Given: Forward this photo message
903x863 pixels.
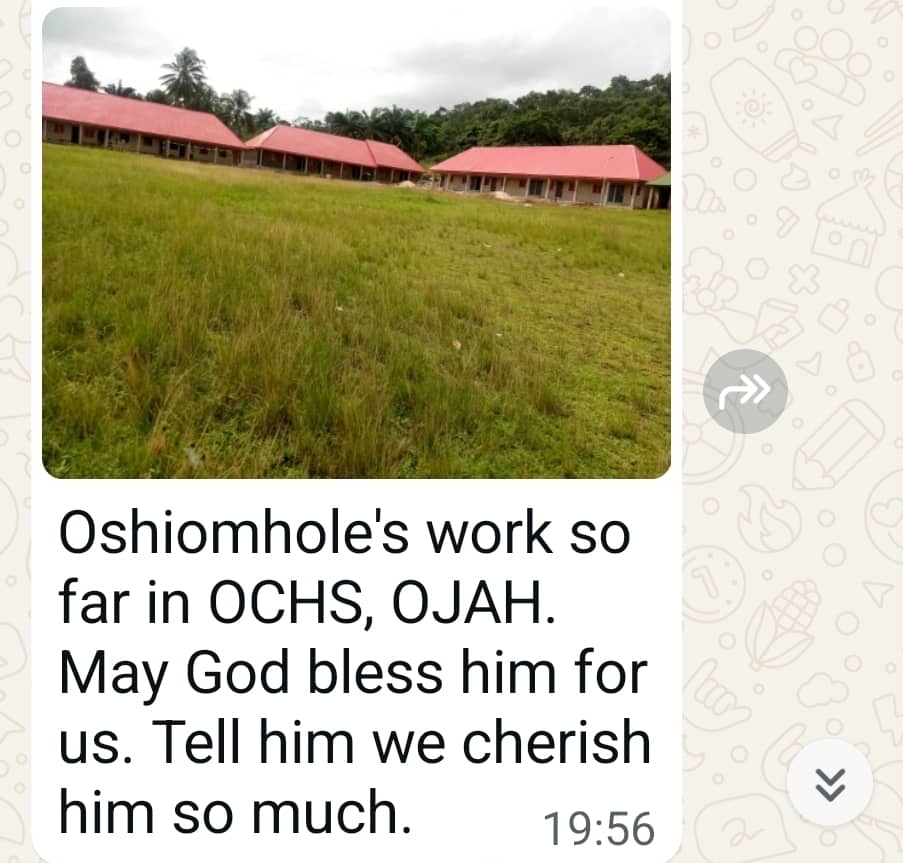Looking at the screenshot, I should tap(745, 391).
